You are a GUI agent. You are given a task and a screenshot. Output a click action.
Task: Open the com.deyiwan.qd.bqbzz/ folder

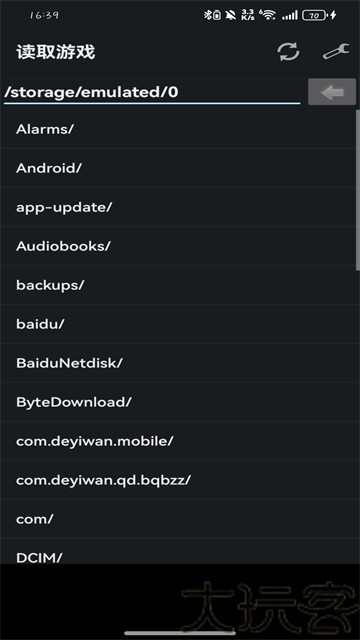(178, 480)
